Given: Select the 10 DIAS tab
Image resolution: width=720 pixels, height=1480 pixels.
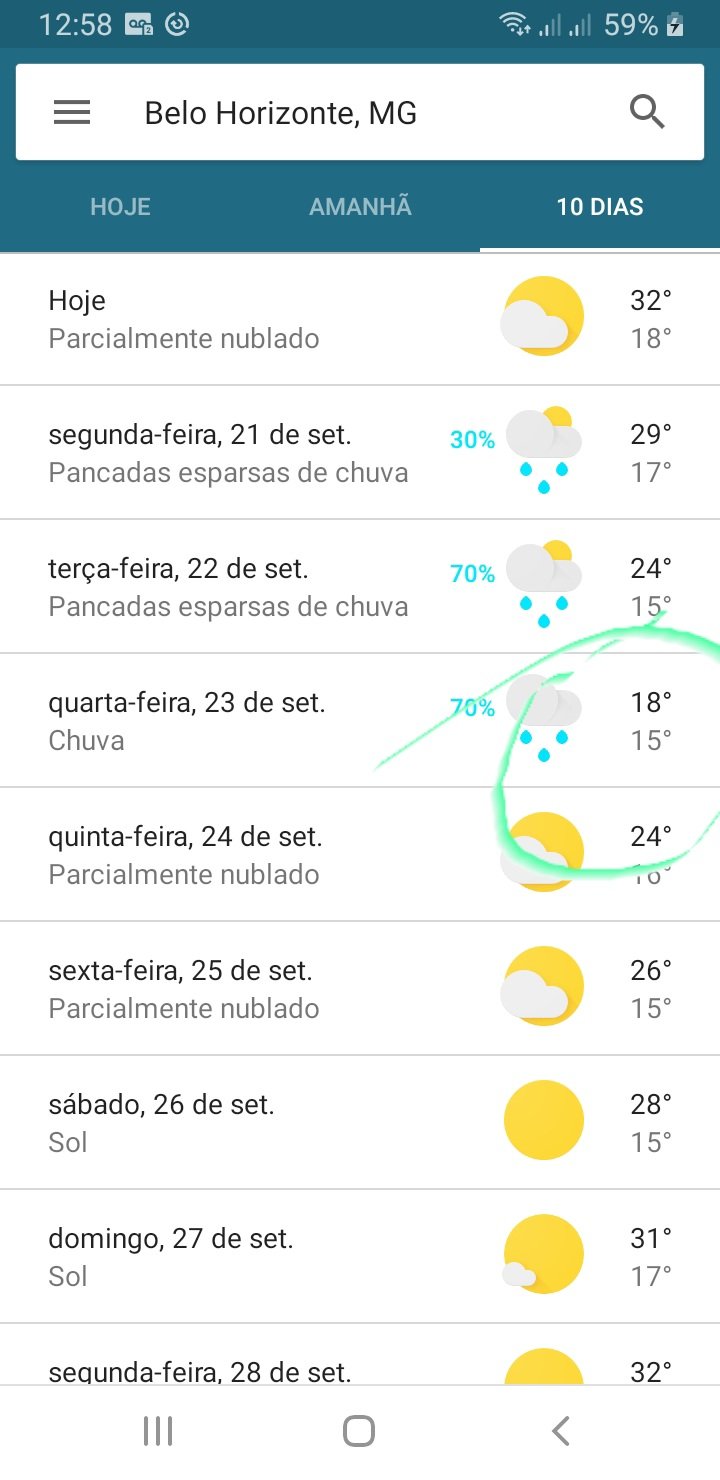Looking at the screenshot, I should [600, 207].
